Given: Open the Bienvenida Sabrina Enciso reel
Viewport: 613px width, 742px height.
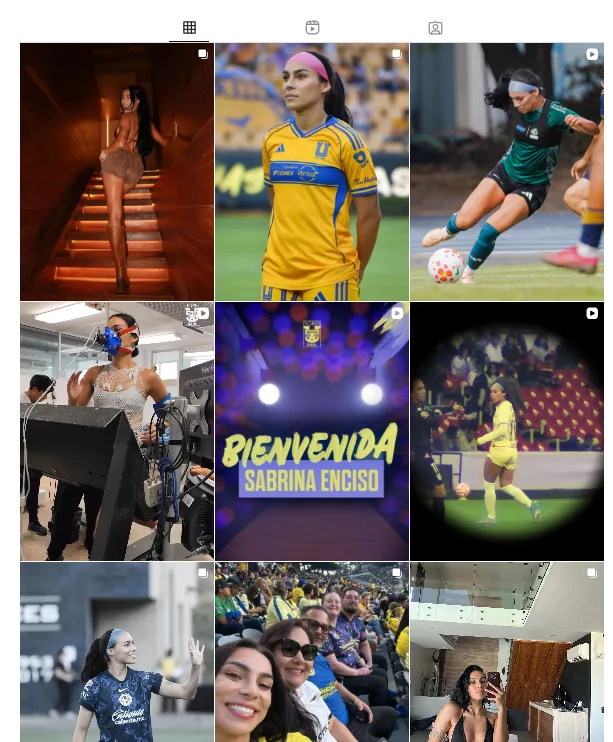Looking at the screenshot, I should tap(312, 431).
